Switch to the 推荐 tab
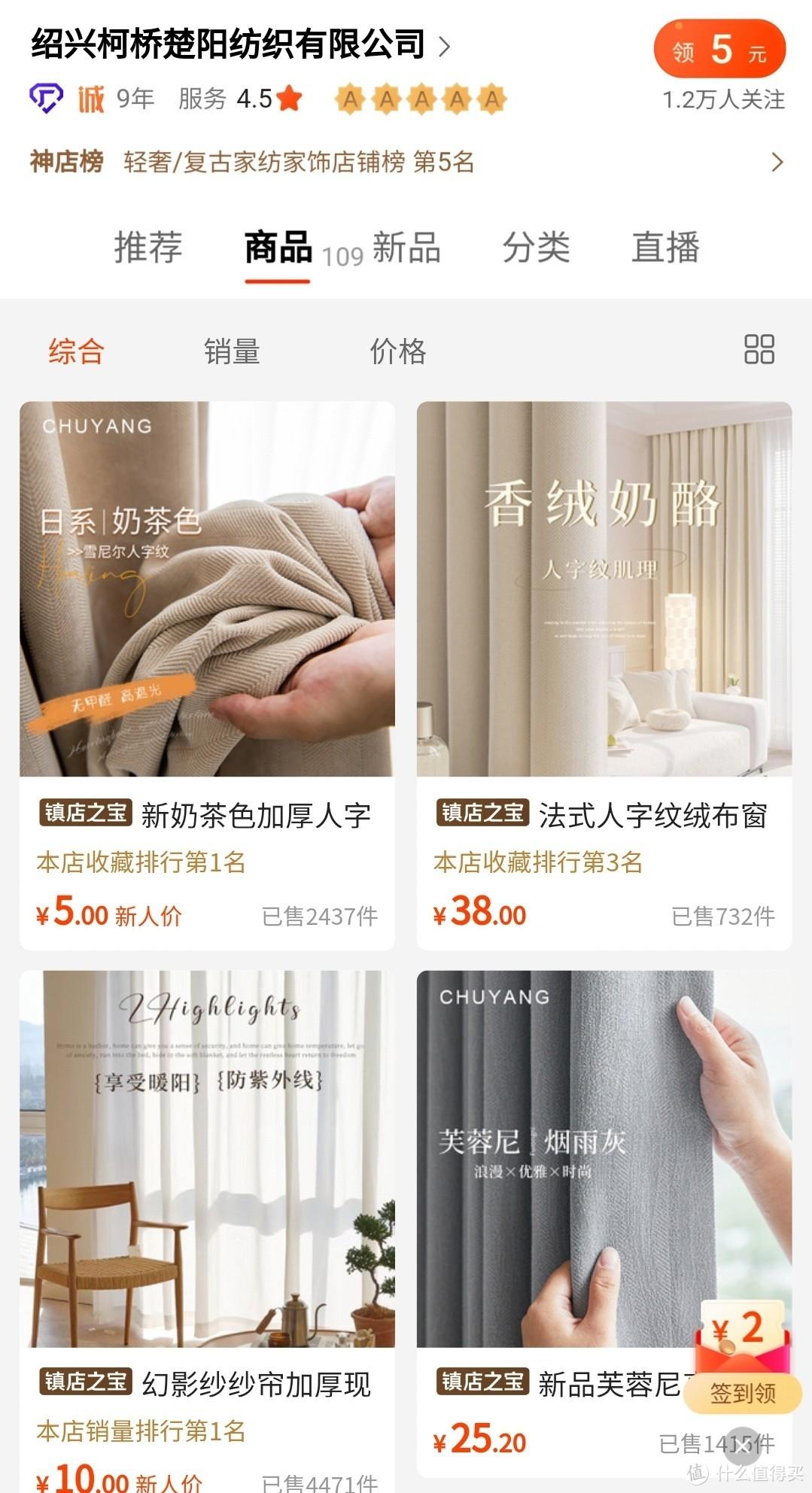This screenshot has height=1493, width=812. coord(148,248)
